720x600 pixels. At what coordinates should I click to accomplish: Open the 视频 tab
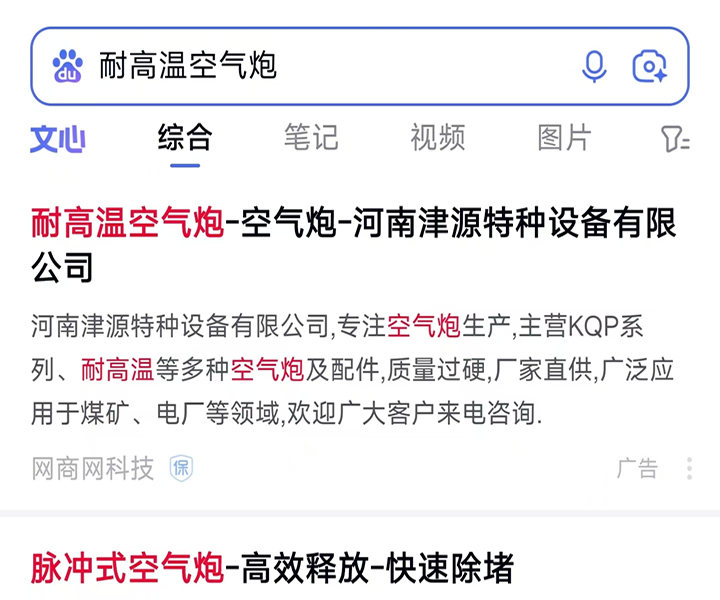pyautogui.click(x=438, y=138)
